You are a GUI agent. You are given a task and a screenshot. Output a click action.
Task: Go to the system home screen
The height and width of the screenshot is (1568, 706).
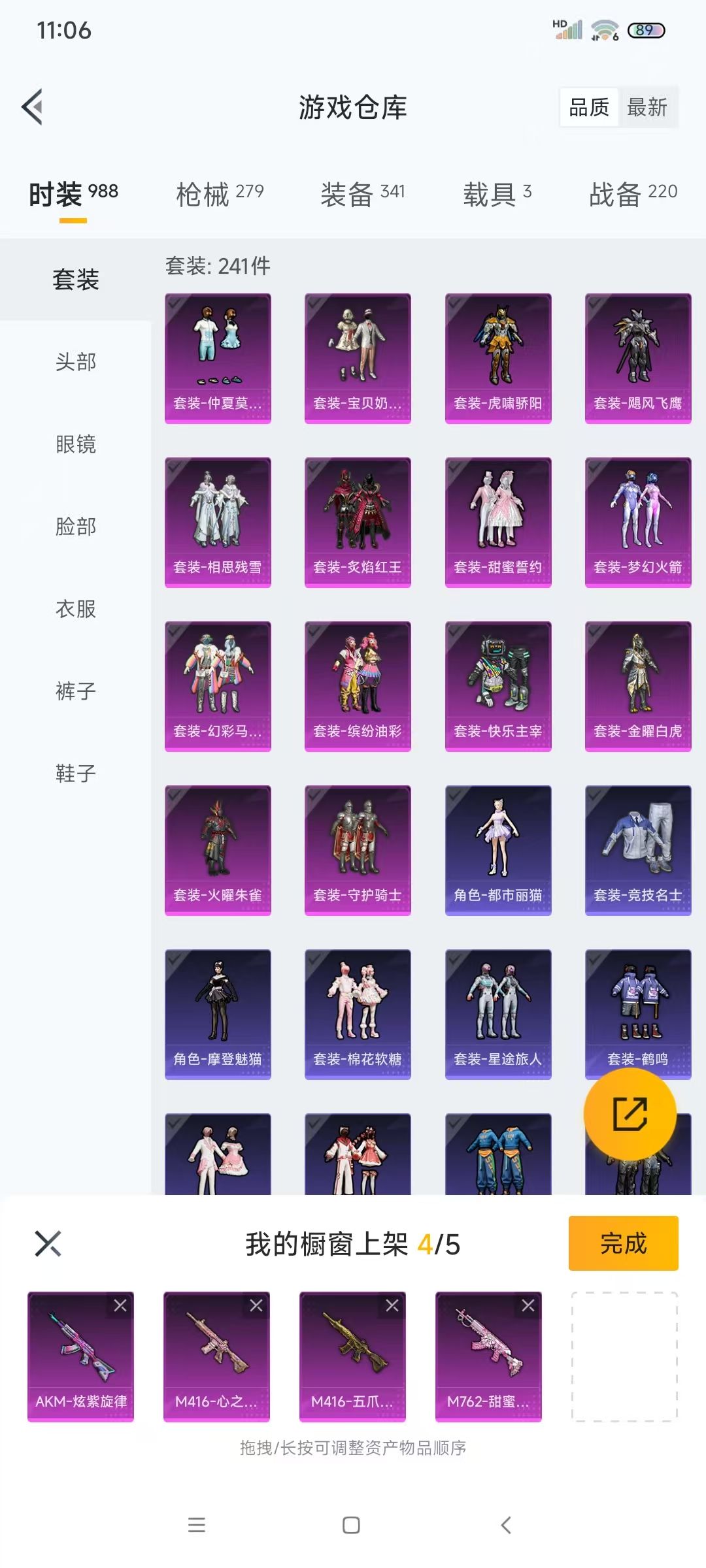click(x=351, y=1525)
